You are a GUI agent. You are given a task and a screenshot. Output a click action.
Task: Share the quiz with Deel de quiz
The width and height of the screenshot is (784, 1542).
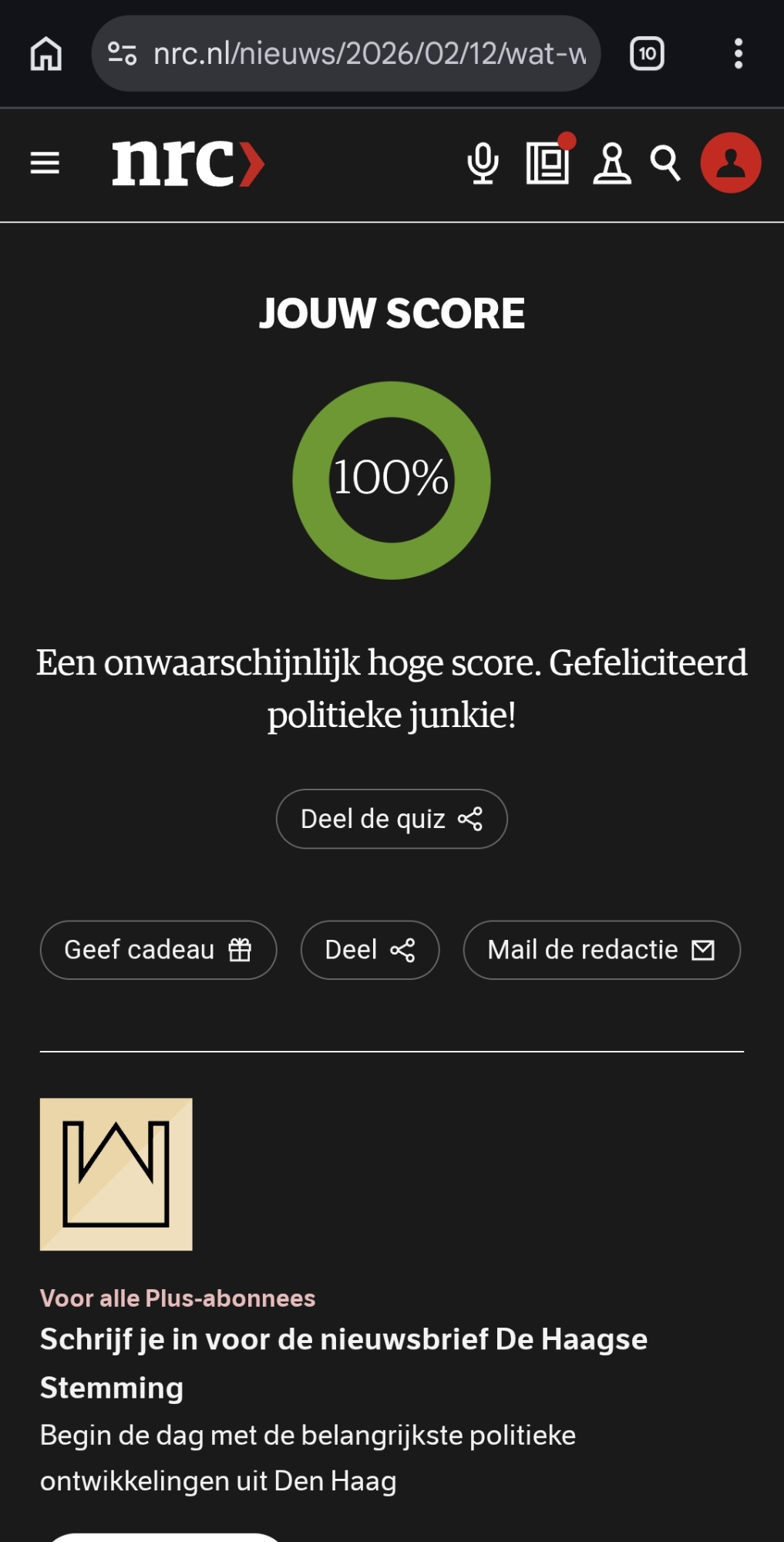[x=392, y=819]
